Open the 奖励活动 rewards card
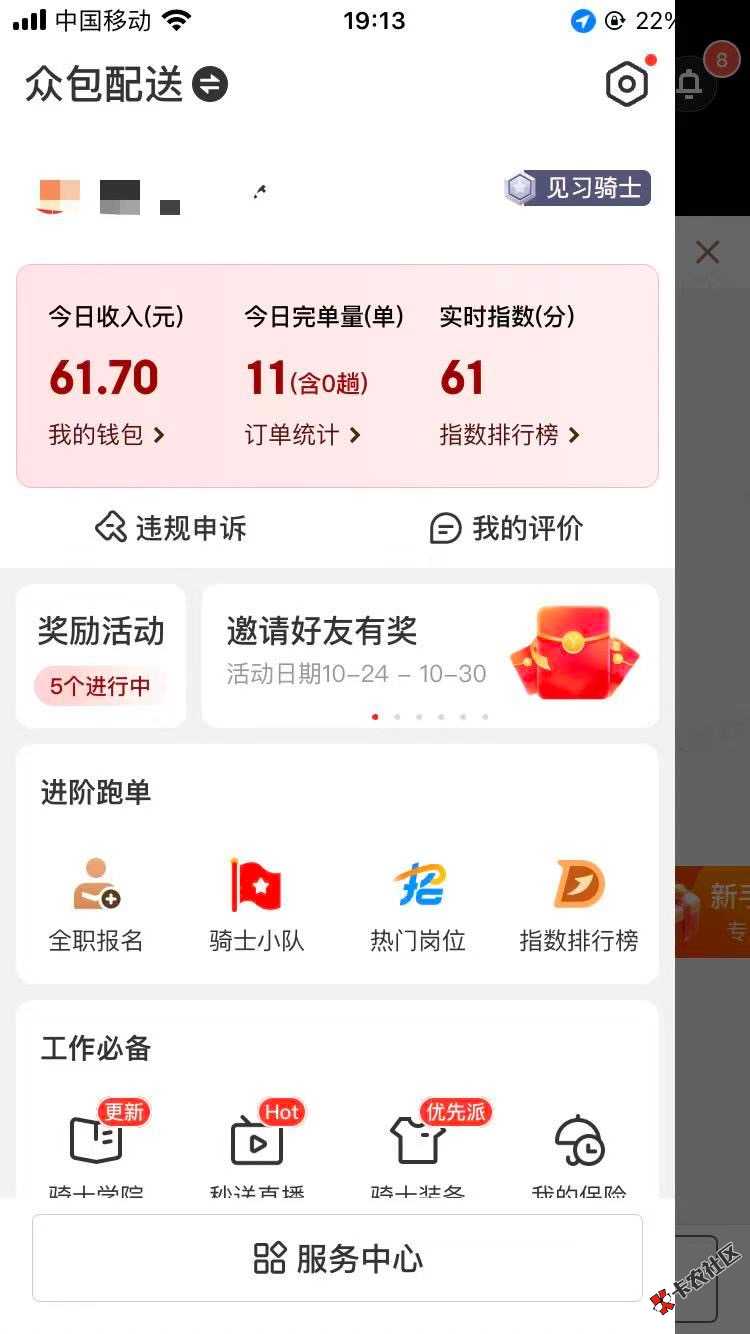 tap(101, 655)
